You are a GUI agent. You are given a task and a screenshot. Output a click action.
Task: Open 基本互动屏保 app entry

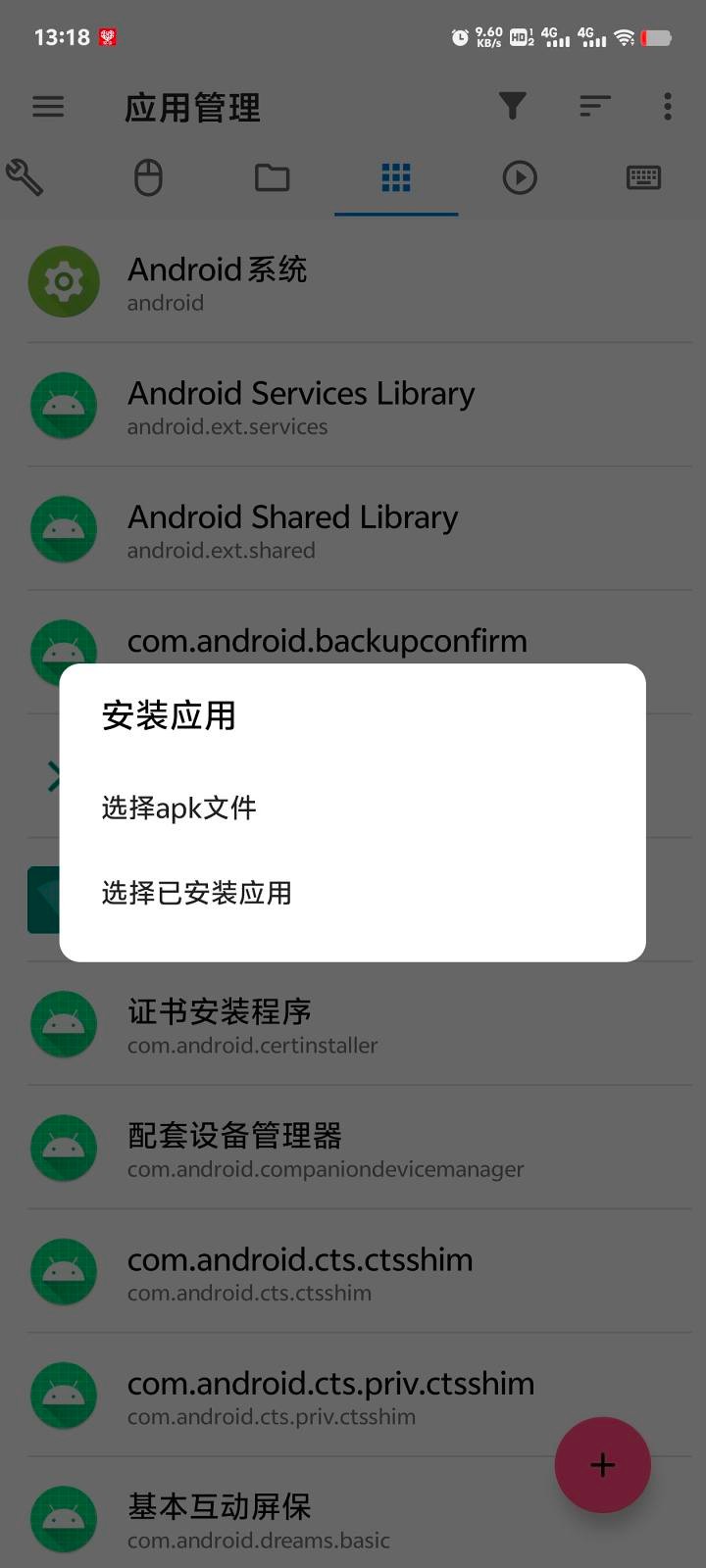click(294, 1519)
